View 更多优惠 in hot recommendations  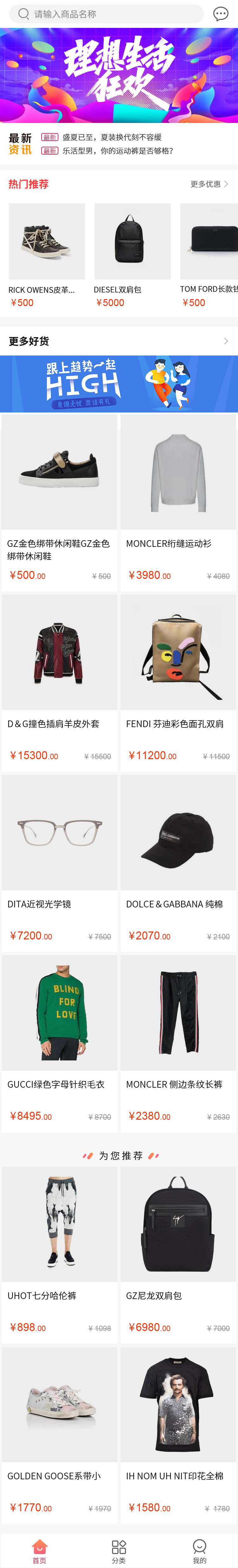209,184
